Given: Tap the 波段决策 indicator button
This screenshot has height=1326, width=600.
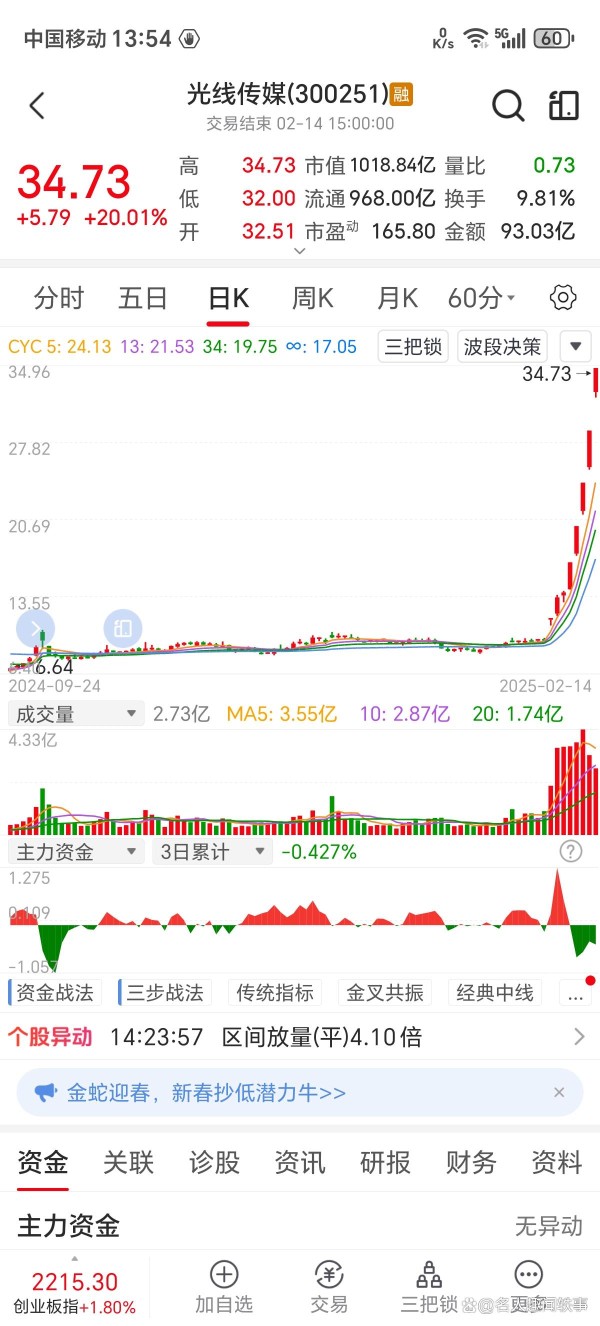Looking at the screenshot, I should (x=503, y=347).
